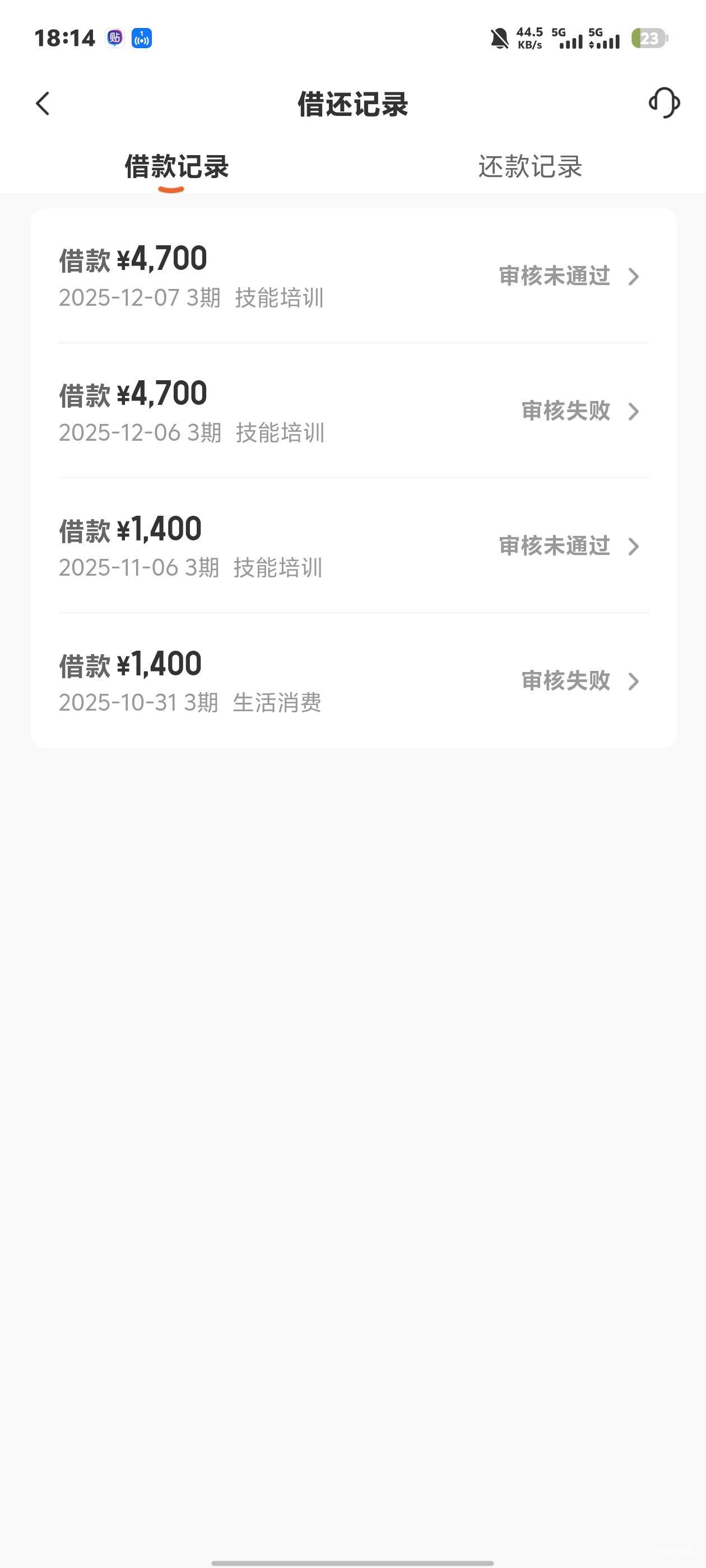The width and height of the screenshot is (706, 1568).
Task: Open customer service headset icon
Action: coord(664,103)
